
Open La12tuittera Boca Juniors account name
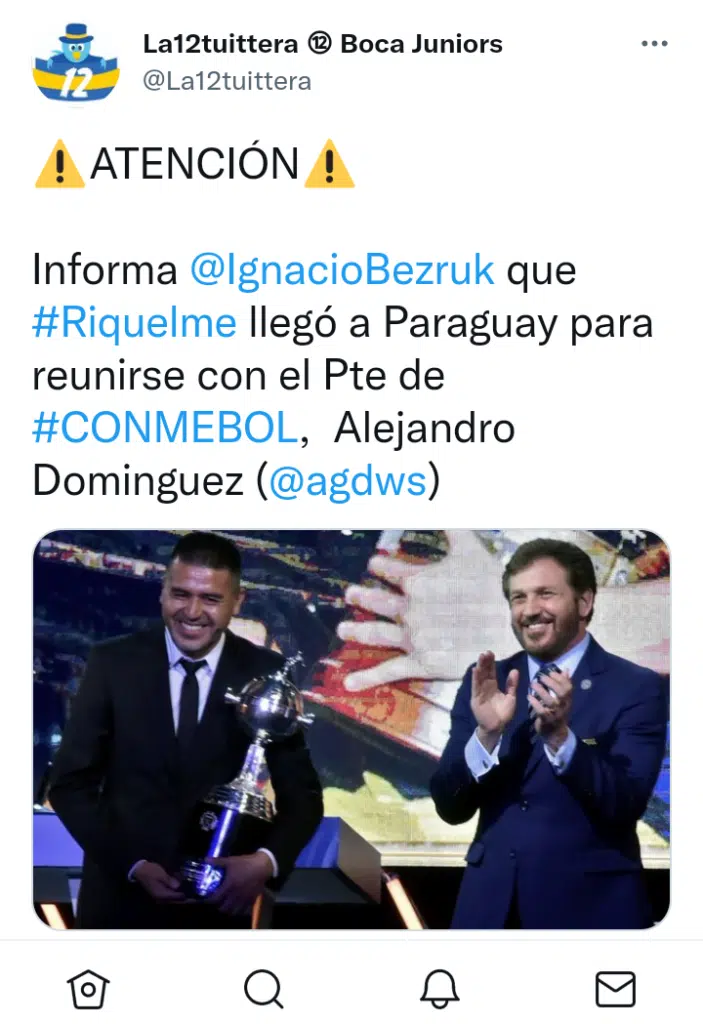(322, 44)
